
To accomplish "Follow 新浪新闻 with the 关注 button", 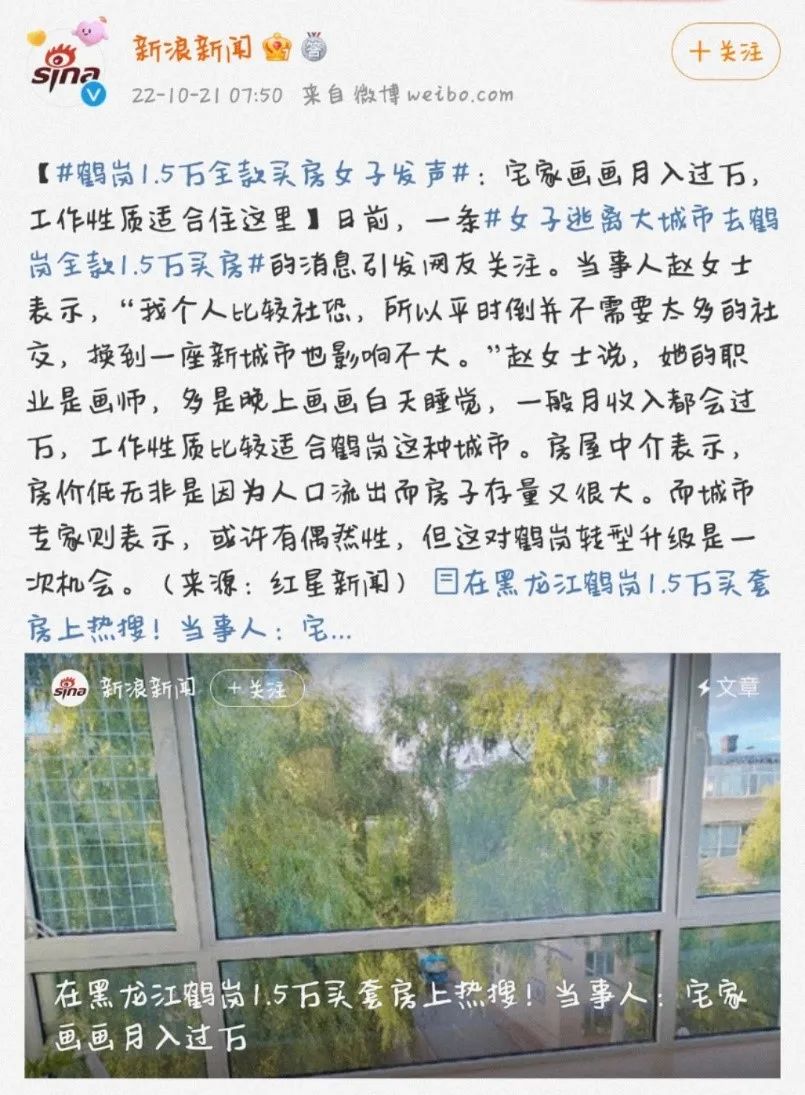I will (726, 53).
